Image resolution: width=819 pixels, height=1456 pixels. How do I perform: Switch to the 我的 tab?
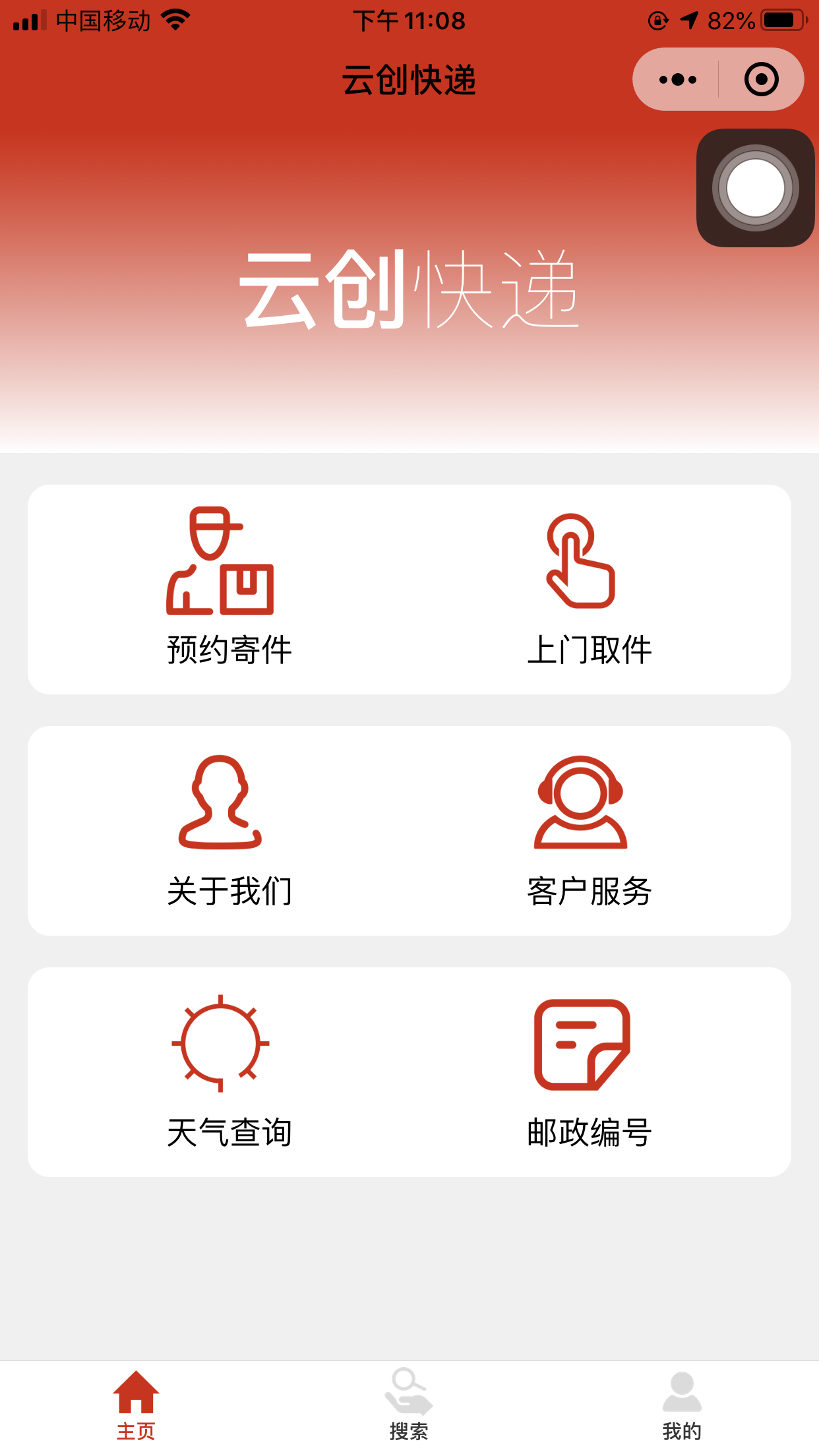(682, 1405)
